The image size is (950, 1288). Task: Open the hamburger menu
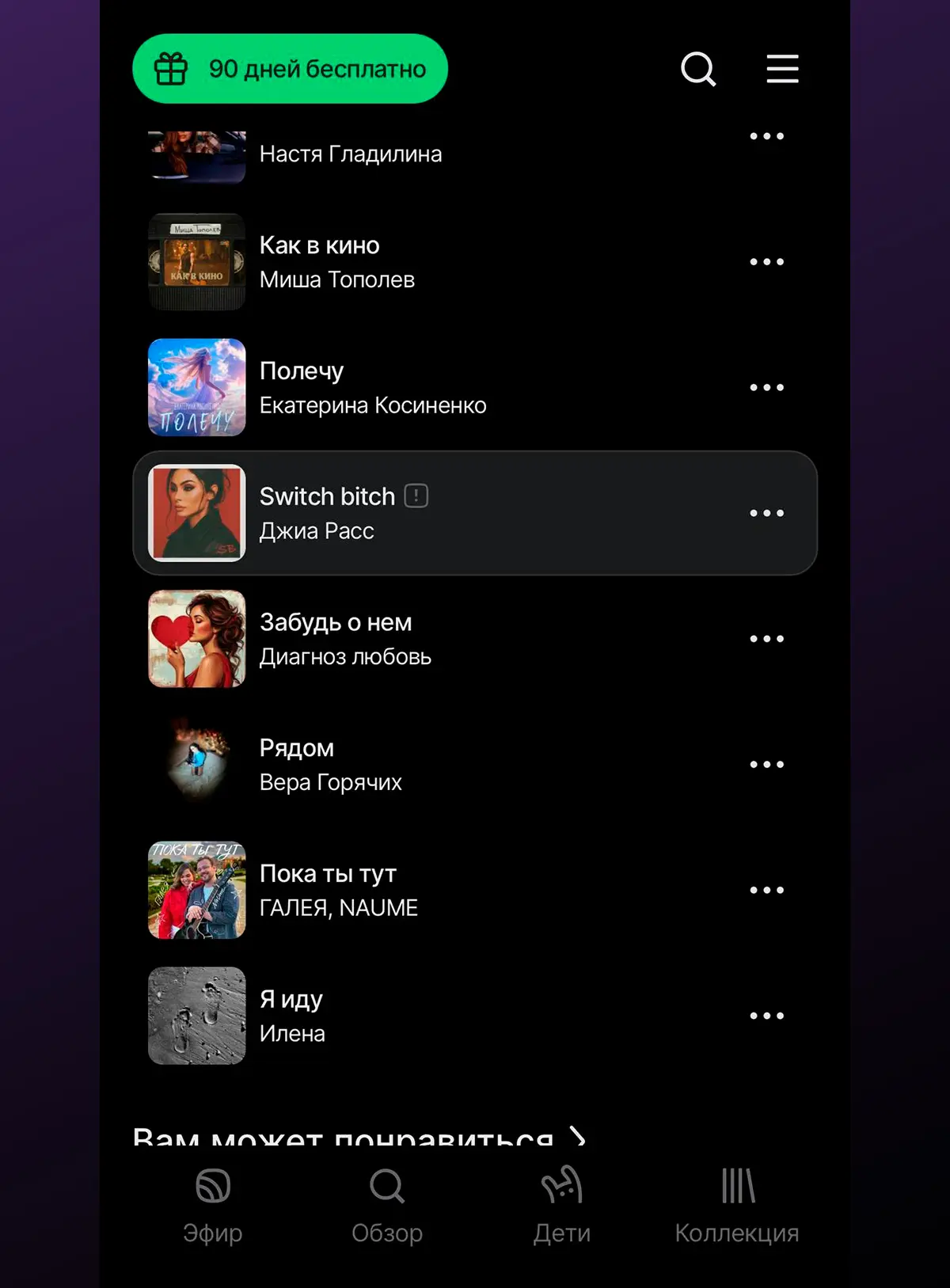click(x=782, y=69)
